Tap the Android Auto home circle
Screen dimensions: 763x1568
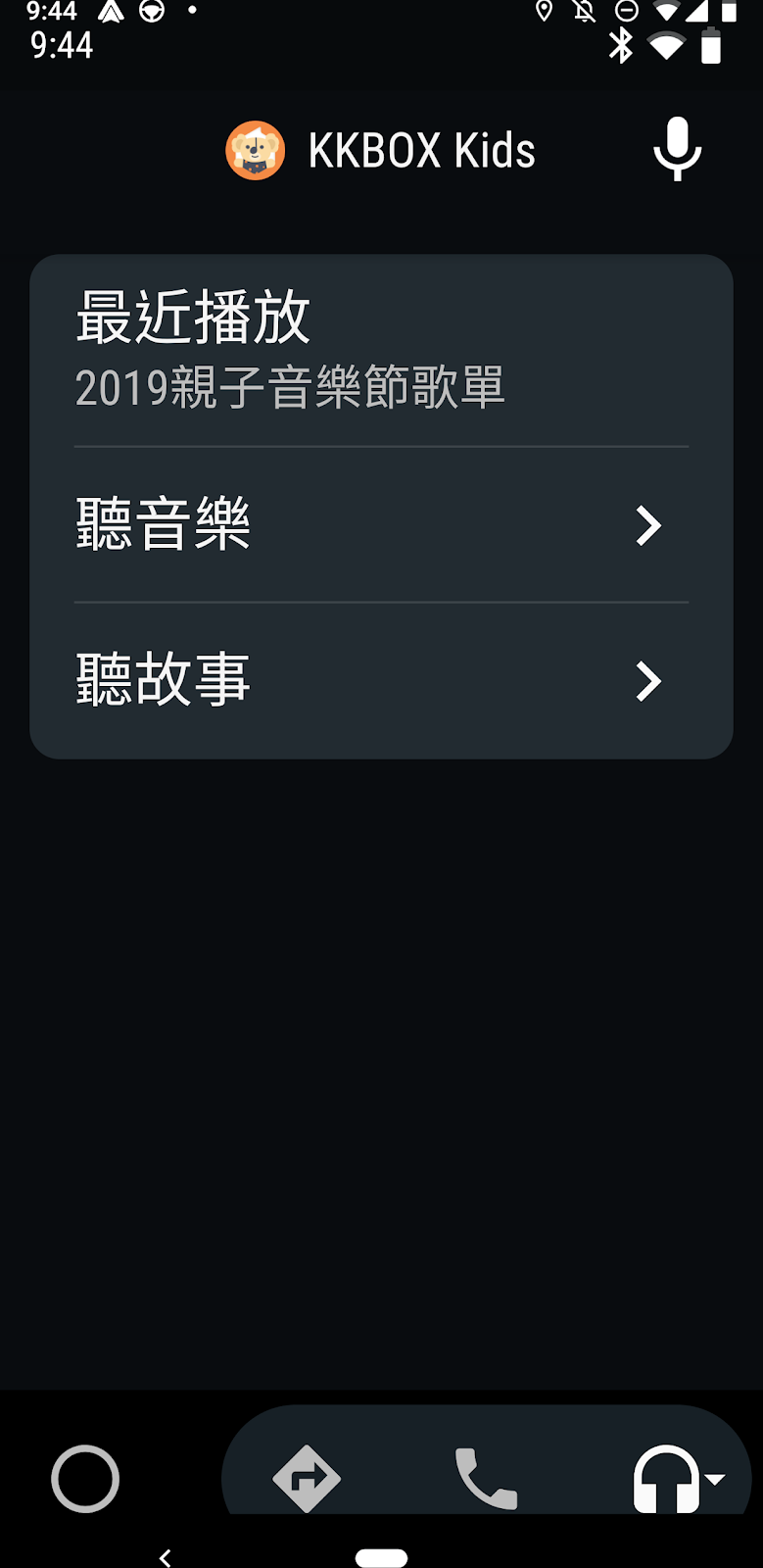pos(85,1478)
